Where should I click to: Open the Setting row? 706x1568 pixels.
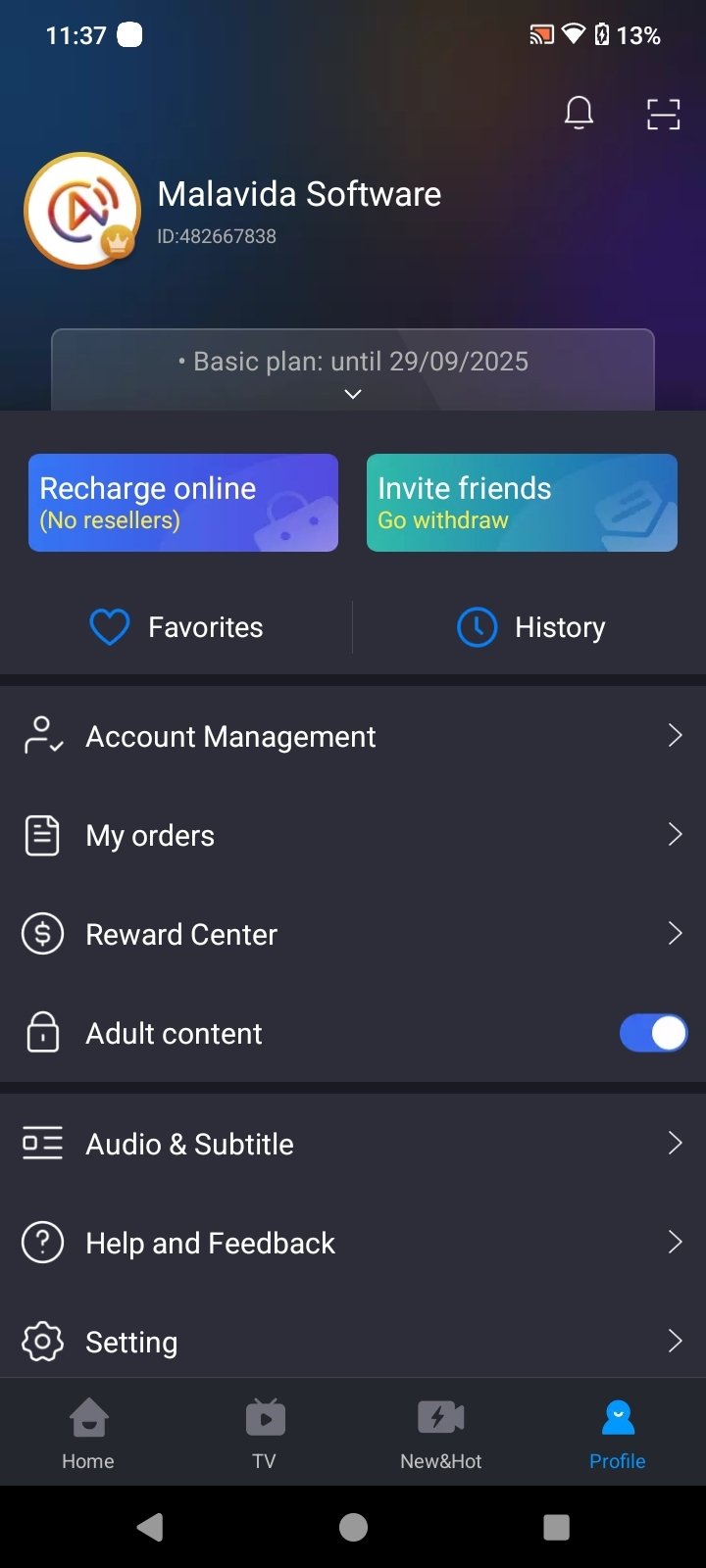coord(353,1342)
